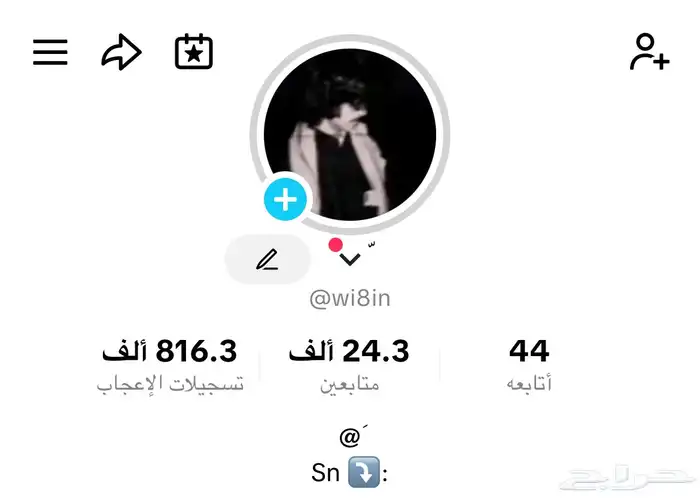Image resolution: width=700 pixels, height=498 pixels.
Task: Tap the add friends icon
Action: (649, 52)
